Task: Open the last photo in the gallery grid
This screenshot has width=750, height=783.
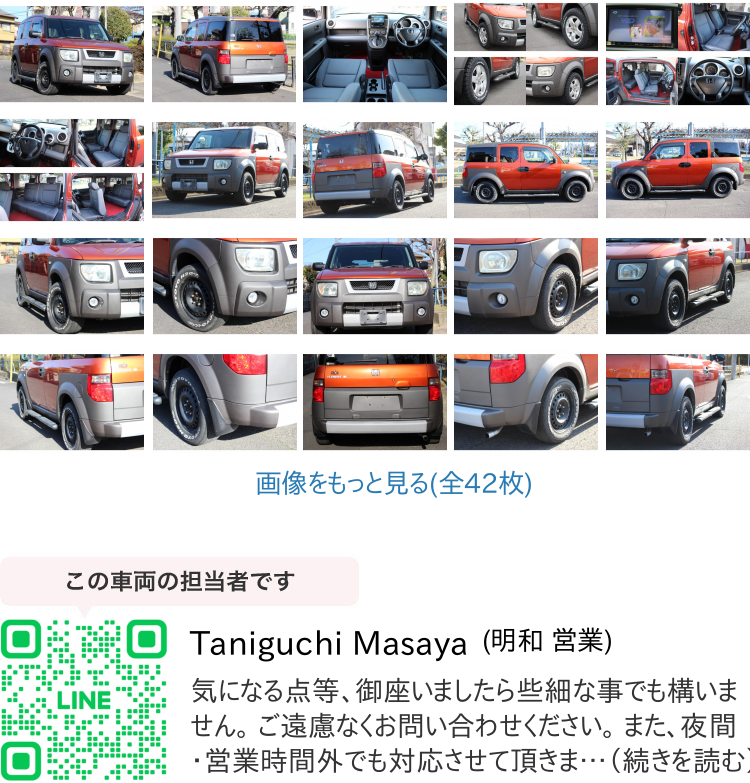Action: pyautogui.click(x=677, y=401)
